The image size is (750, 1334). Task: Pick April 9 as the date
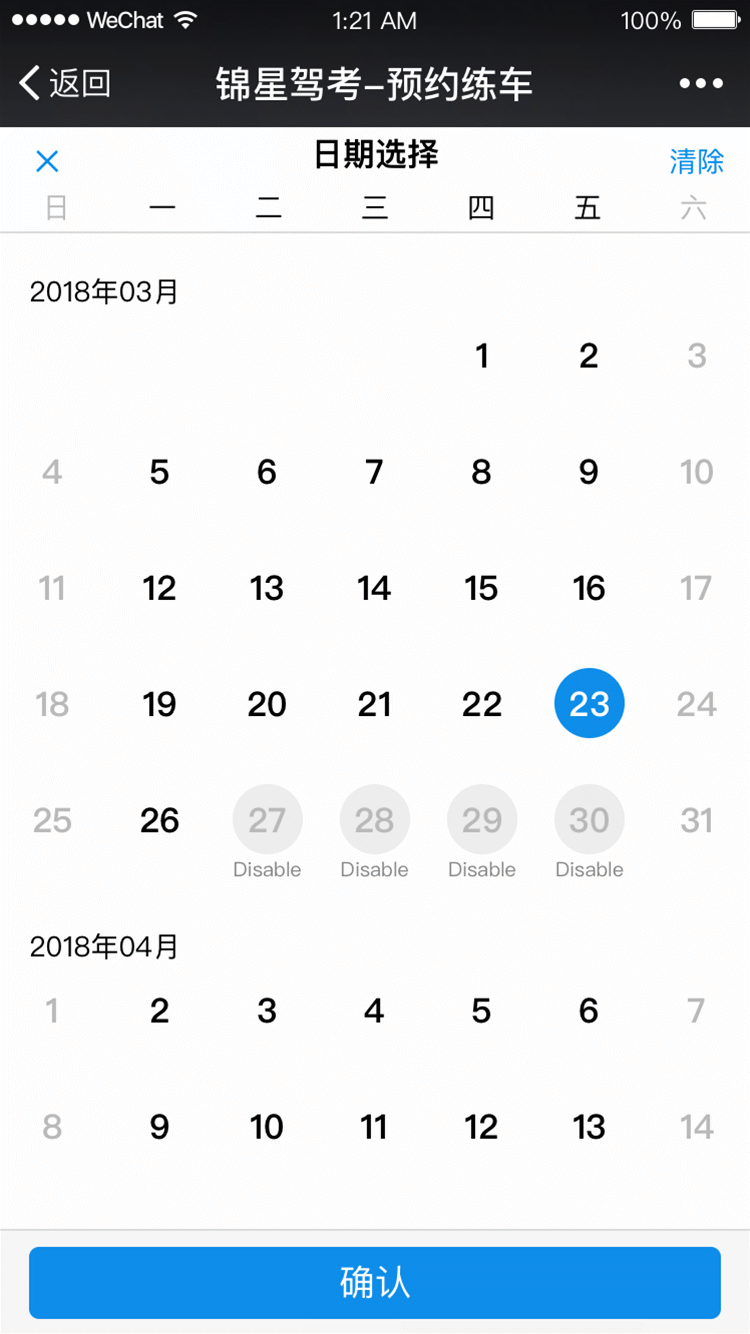[160, 1127]
